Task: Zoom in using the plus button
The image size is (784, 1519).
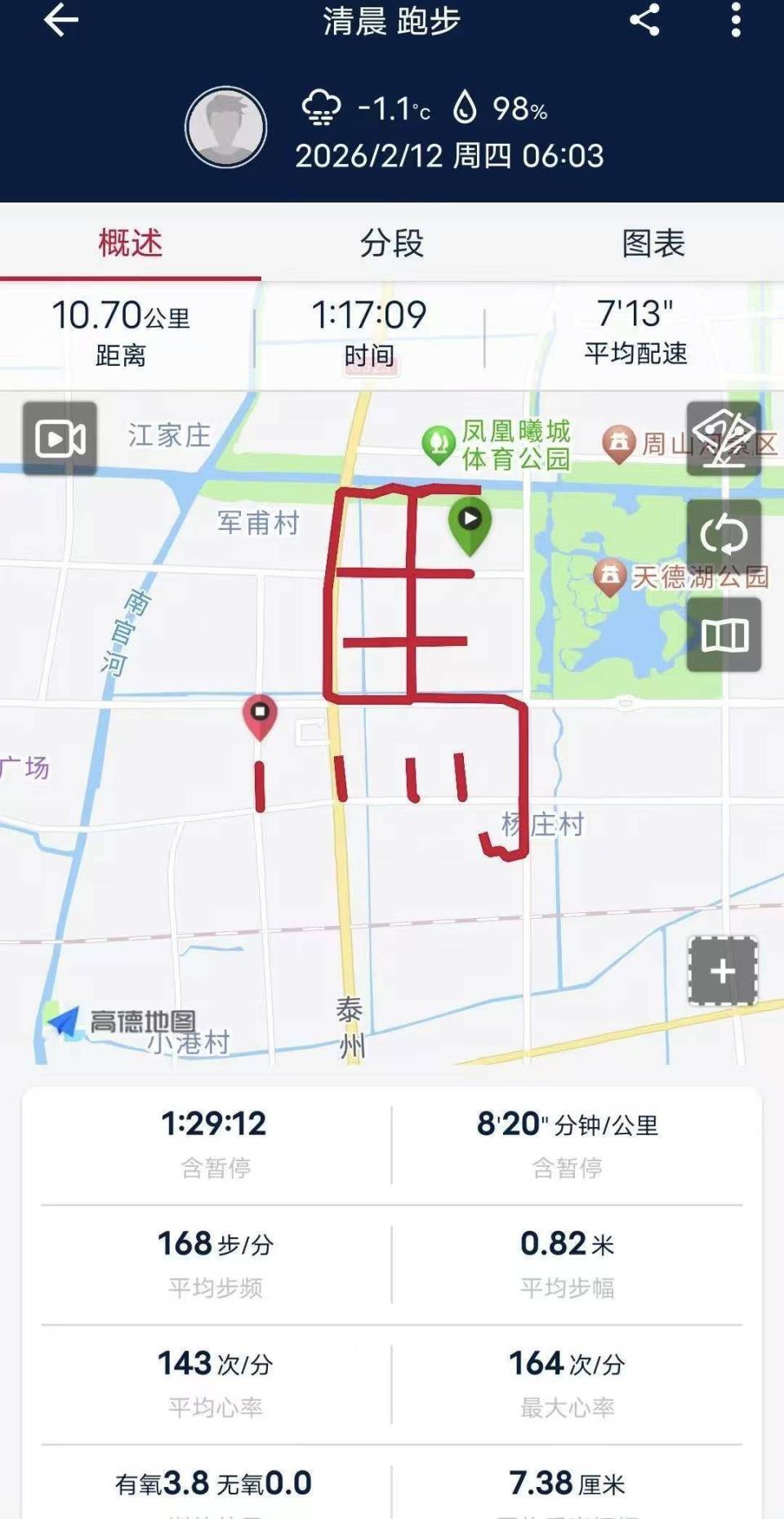Action: [x=723, y=972]
